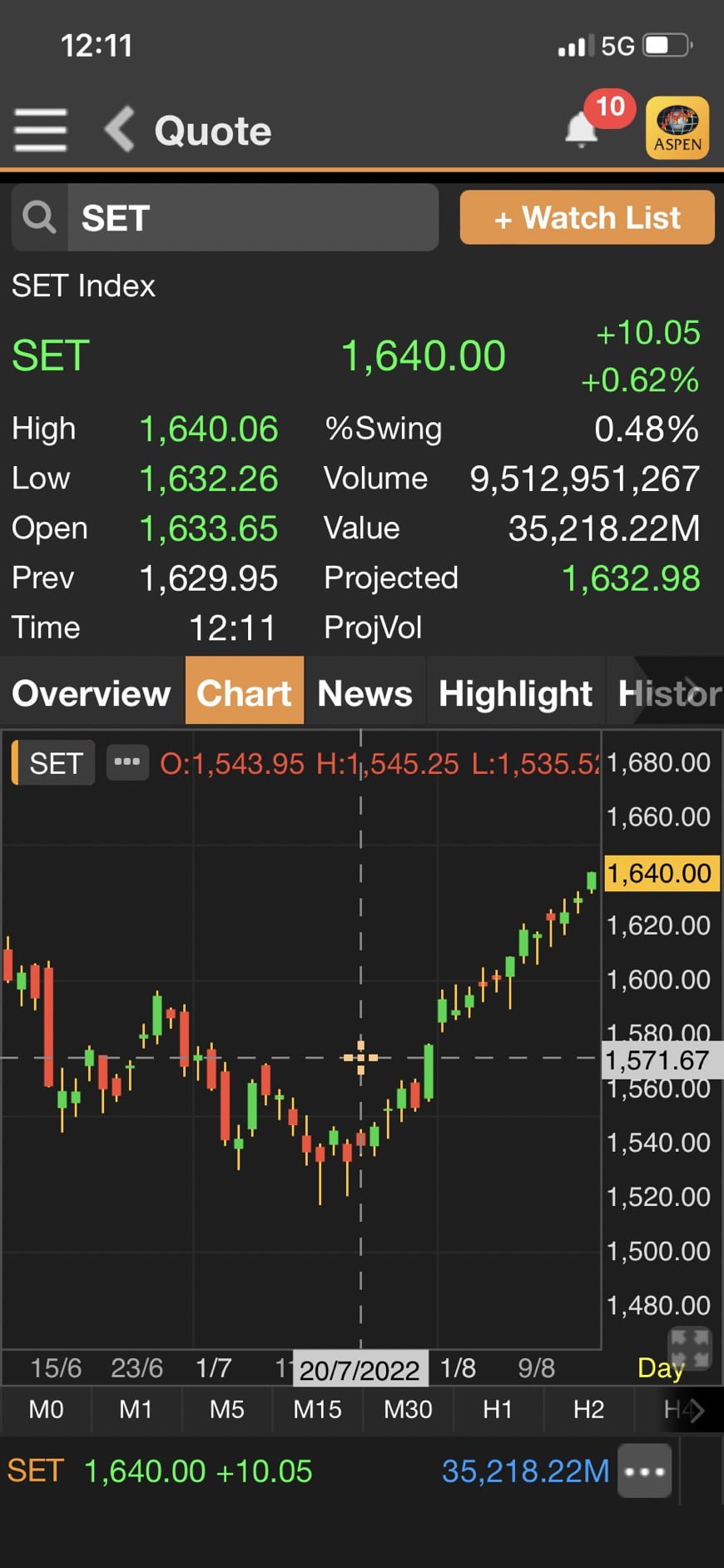Select the M0 timeframe
The image size is (724, 1568).
click(x=46, y=1409)
